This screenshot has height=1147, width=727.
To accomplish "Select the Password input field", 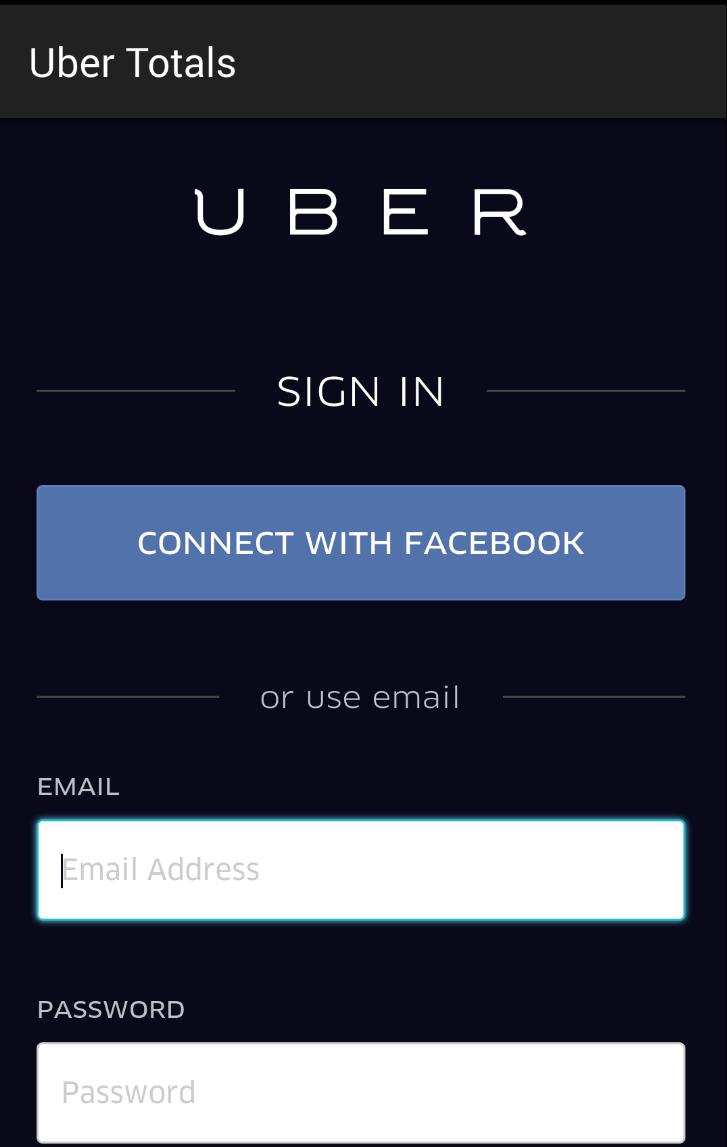I will [x=361, y=1092].
